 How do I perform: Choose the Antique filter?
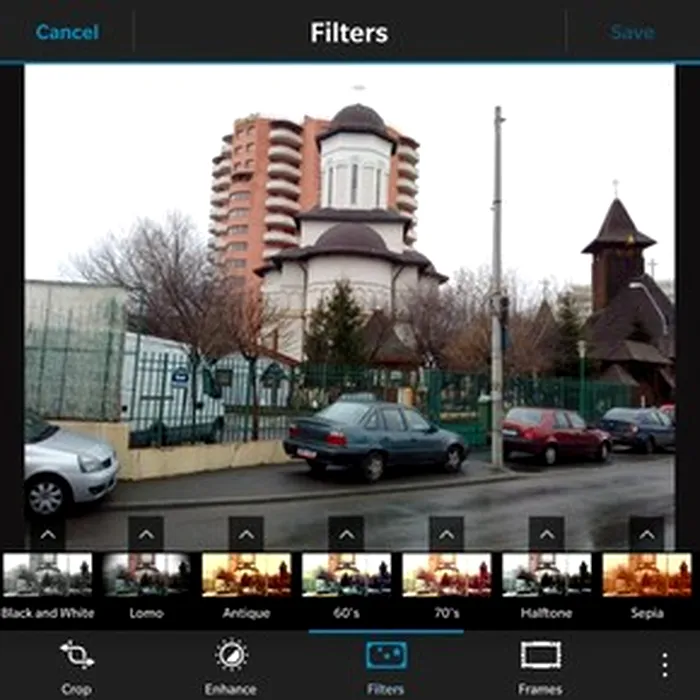(246, 575)
